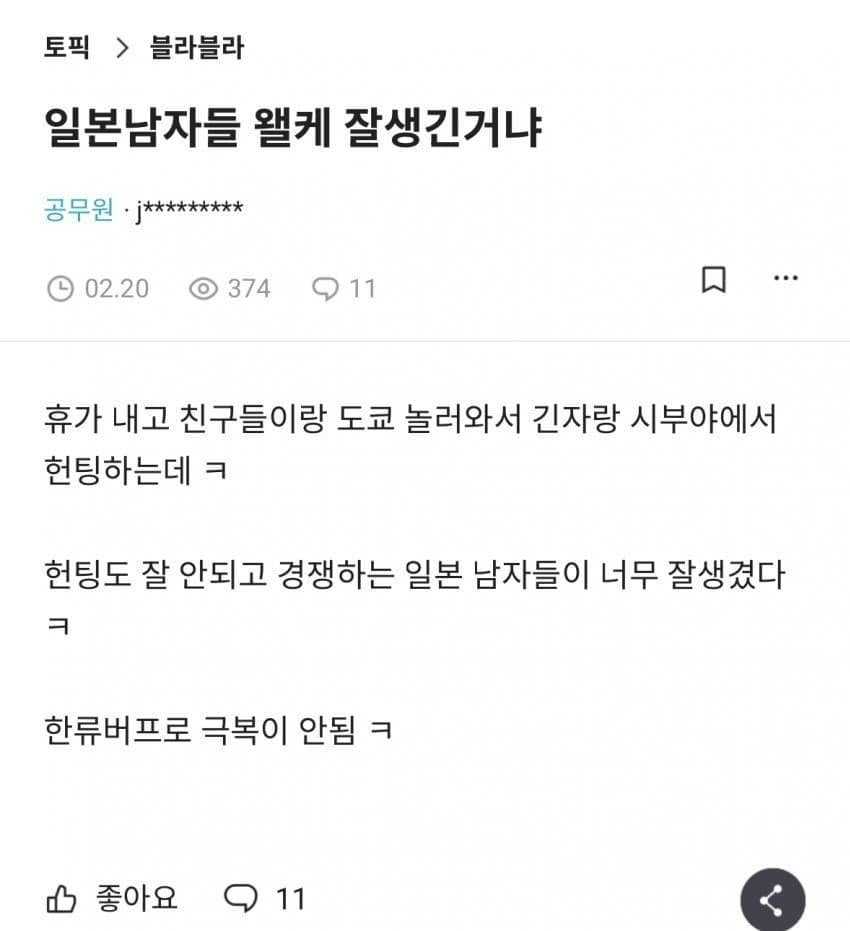The width and height of the screenshot is (850, 931).
Task: Open the 공무원 company tag
Action: pyautogui.click(x=79, y=210)
